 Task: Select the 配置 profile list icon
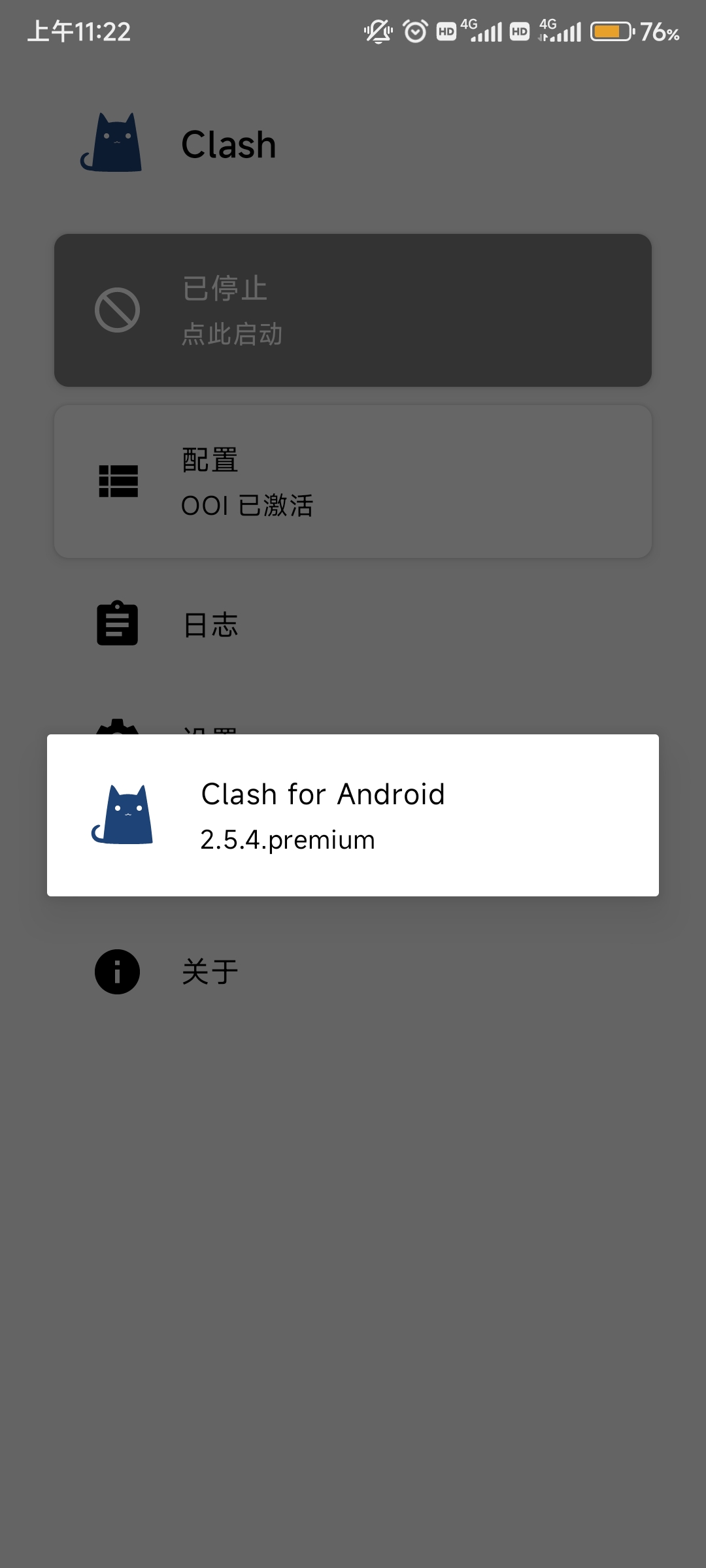(118, 482)
